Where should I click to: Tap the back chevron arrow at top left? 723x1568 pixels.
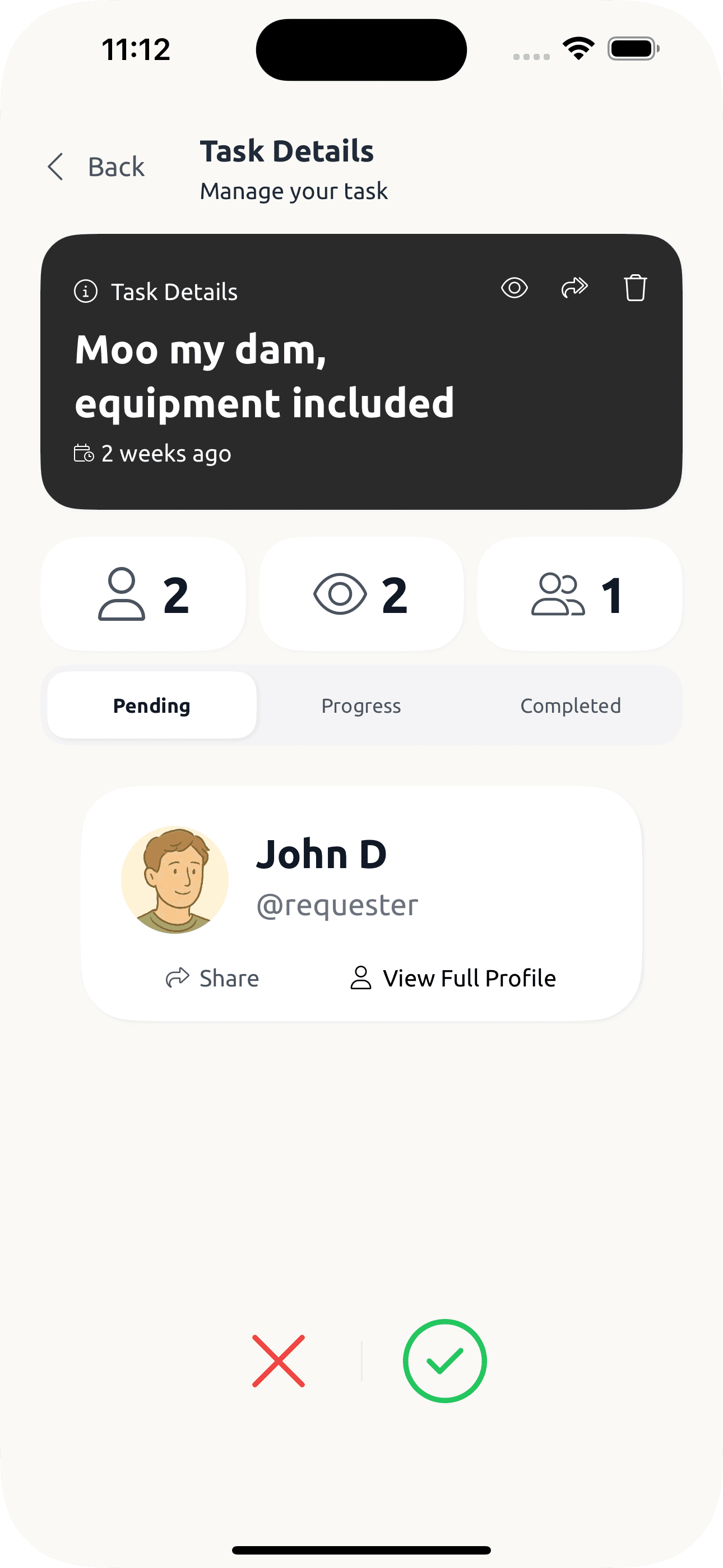[x=56, y=167]
